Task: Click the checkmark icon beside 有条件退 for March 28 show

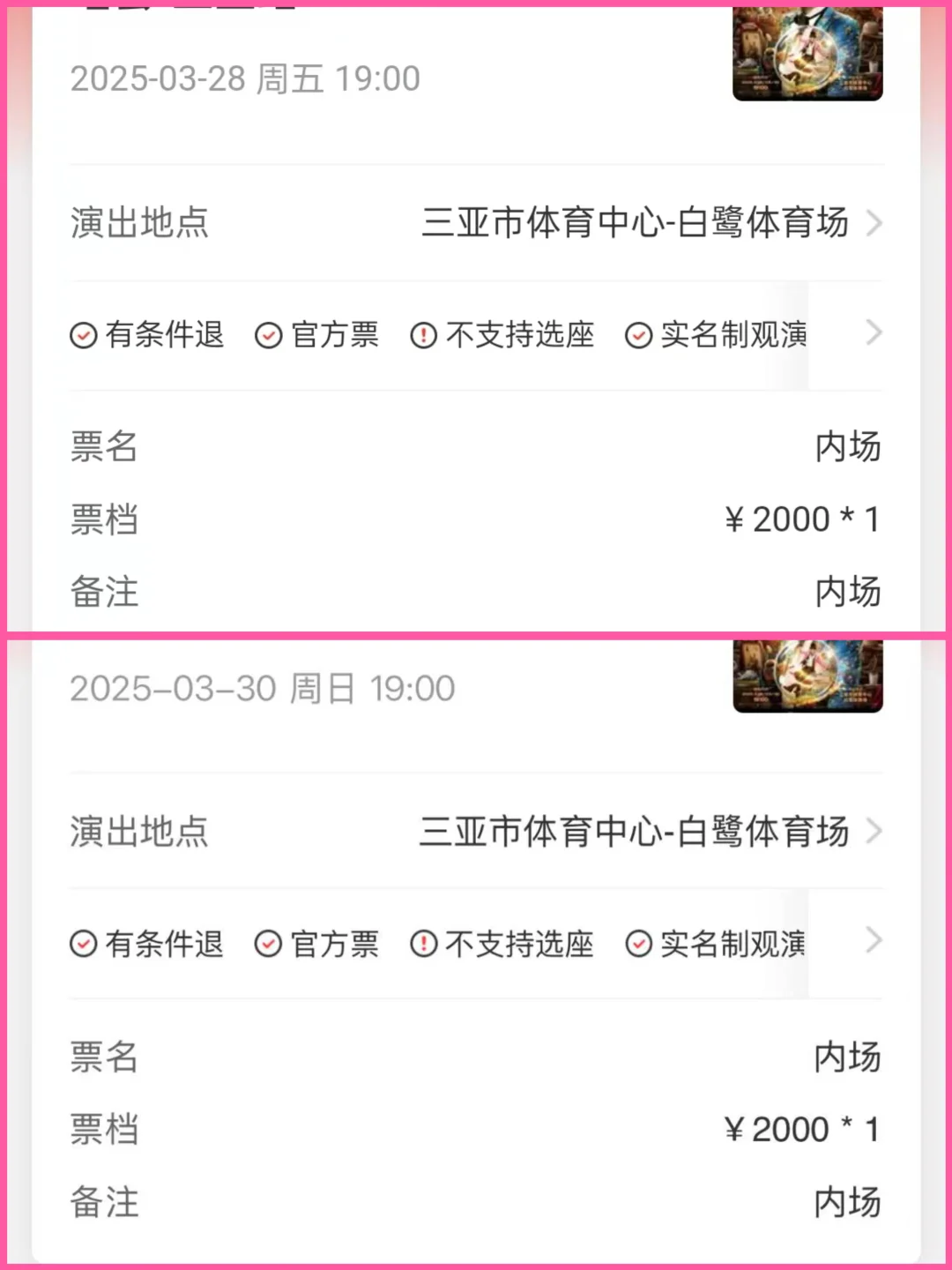Action: tap(83, 335)
